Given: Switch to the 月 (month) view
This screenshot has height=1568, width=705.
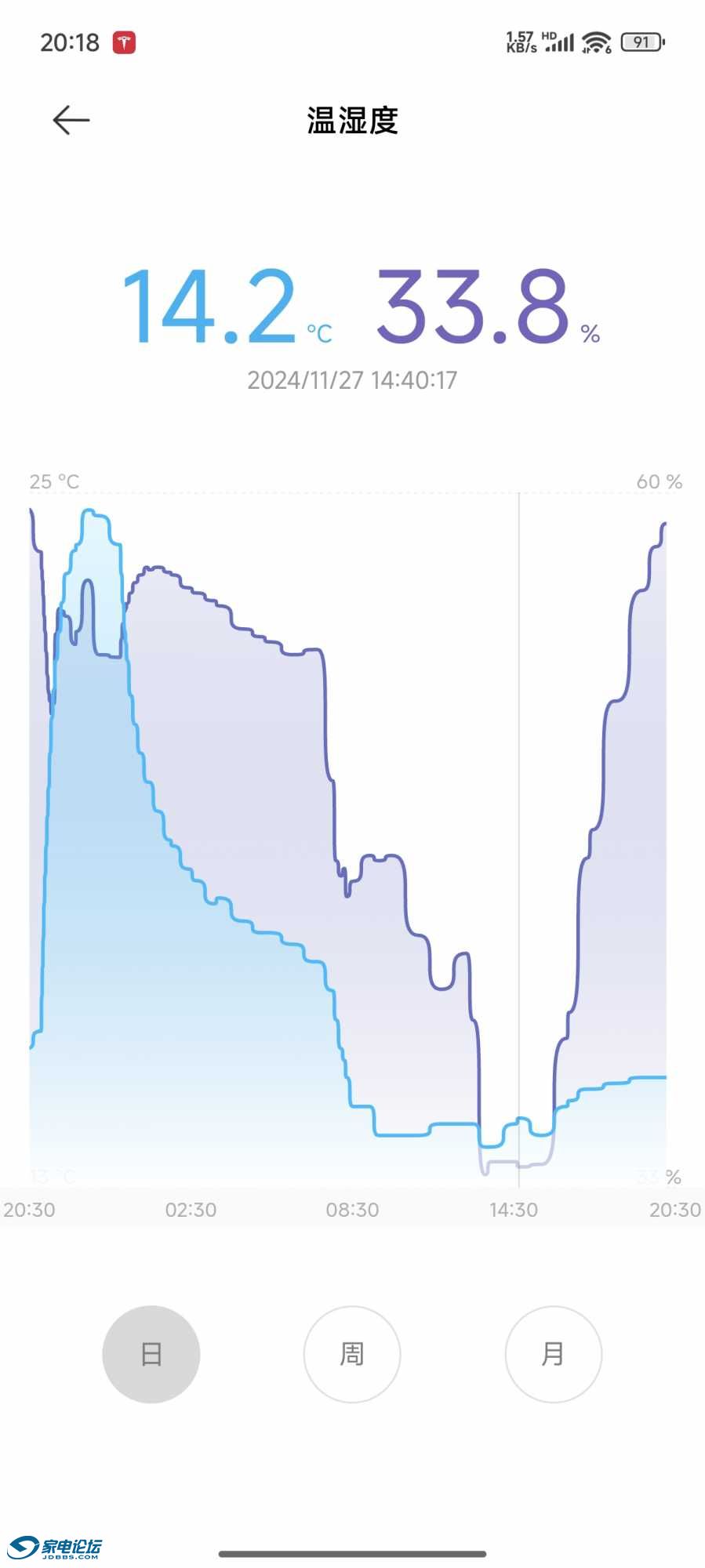Looking at the screenshot, I should tap(553, 1354).
